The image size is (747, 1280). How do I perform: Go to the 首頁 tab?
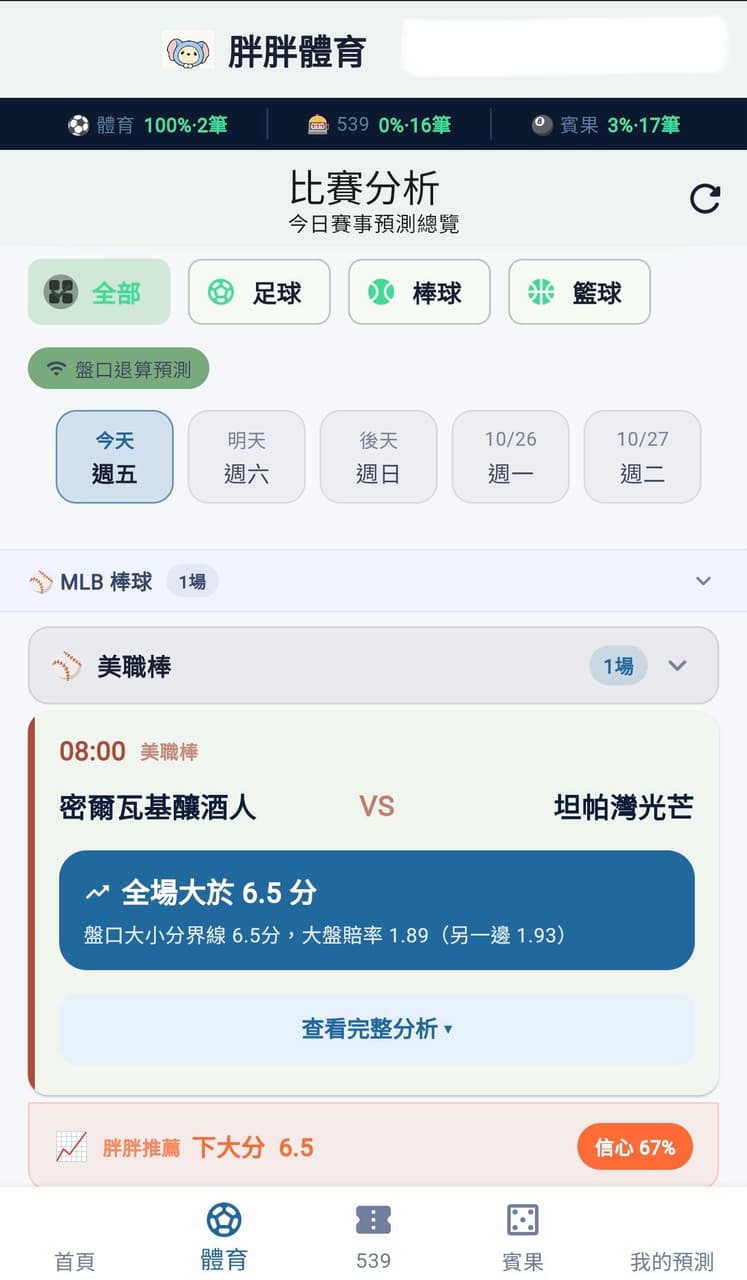(x=75, y=1238)
